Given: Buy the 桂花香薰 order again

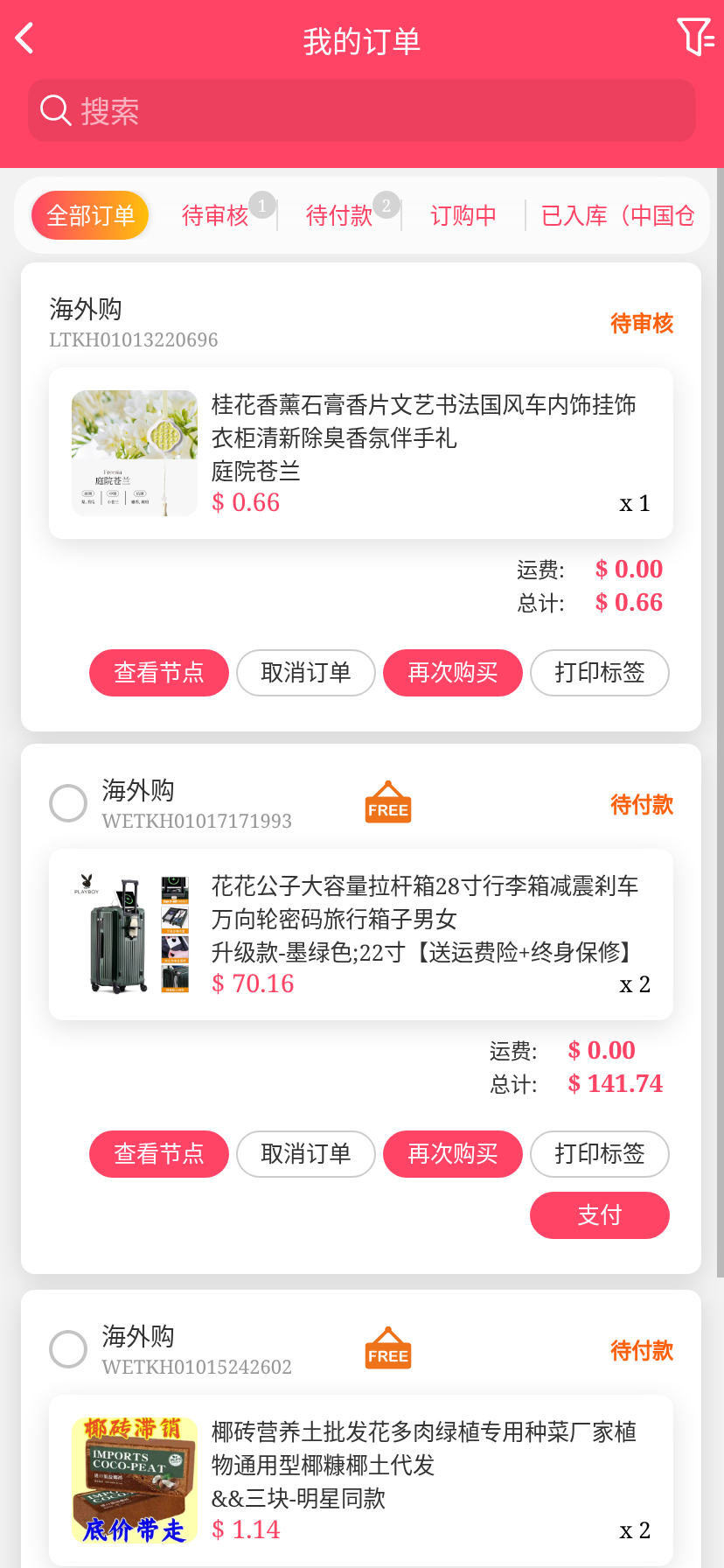Looking at the screenshot, I should (x=453, y=673).
